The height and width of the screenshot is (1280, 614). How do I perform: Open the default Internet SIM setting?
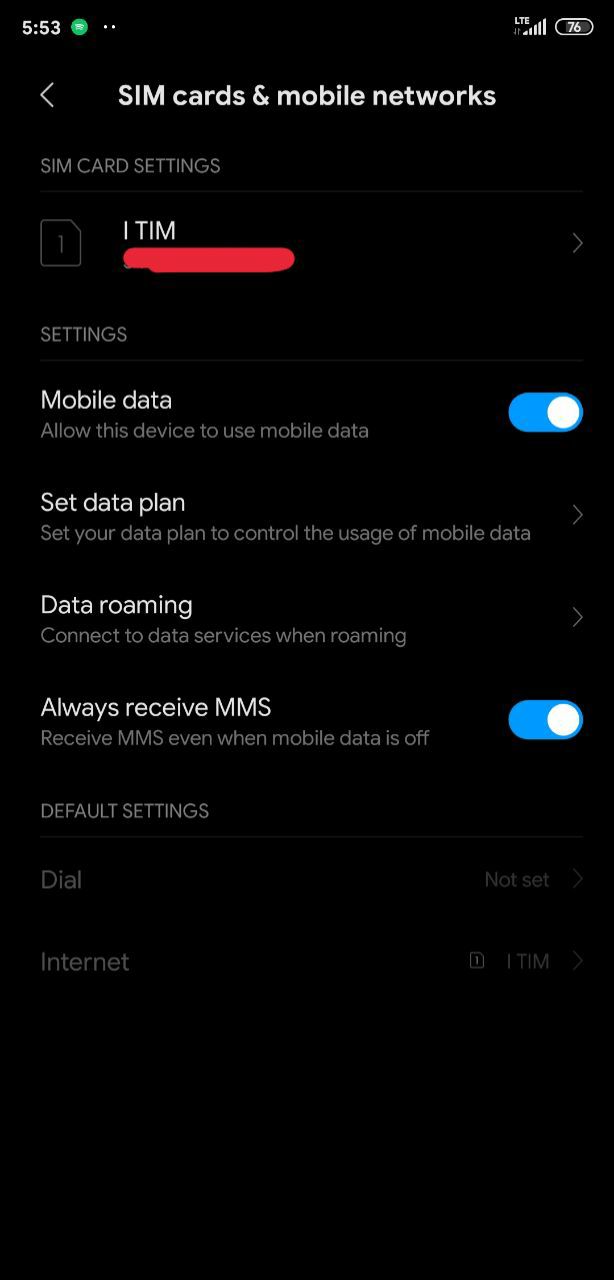307,962
